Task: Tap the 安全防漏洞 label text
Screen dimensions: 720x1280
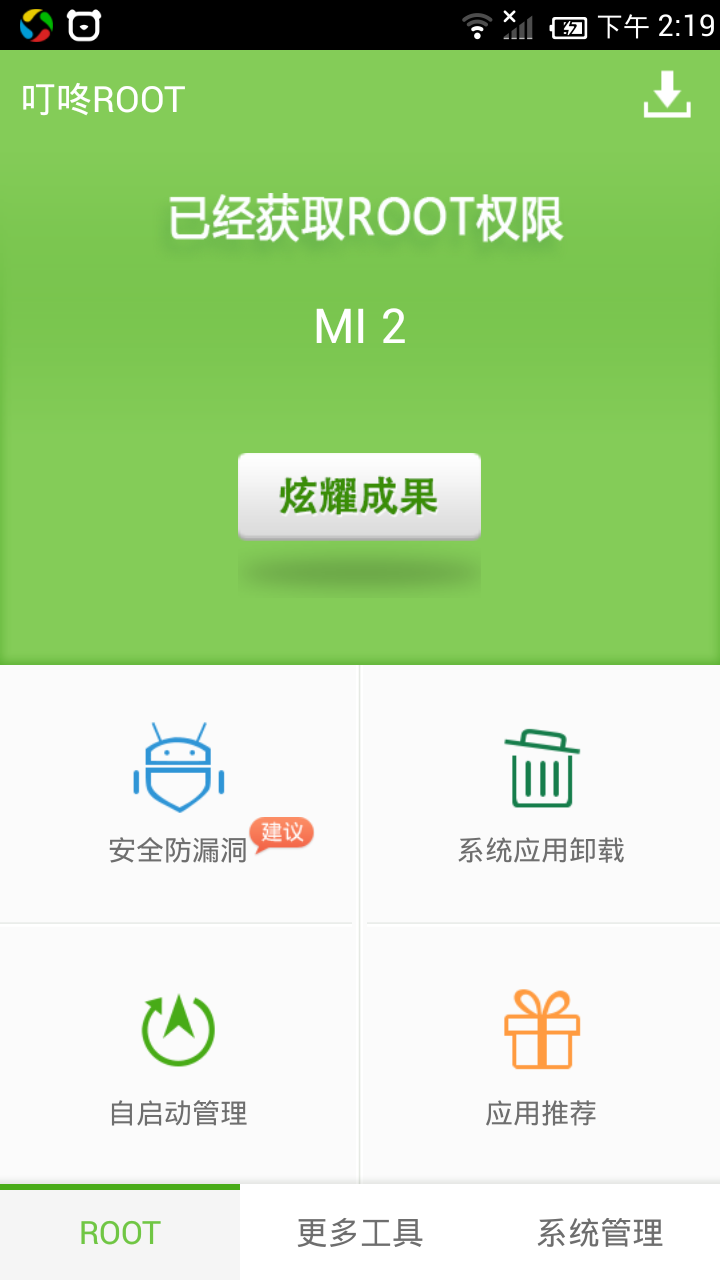Action: coord(177,852)
